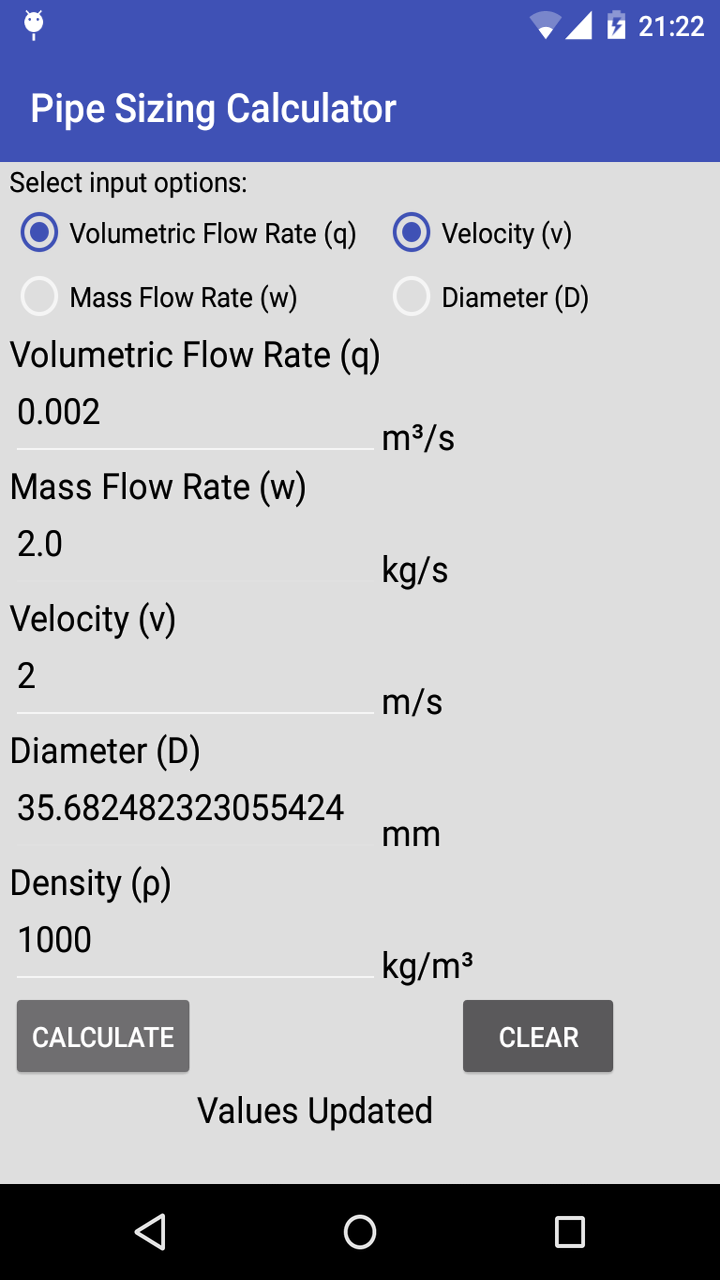
Task: Open Recents with the square navigation icon
Action: (x=569, y=1231)
